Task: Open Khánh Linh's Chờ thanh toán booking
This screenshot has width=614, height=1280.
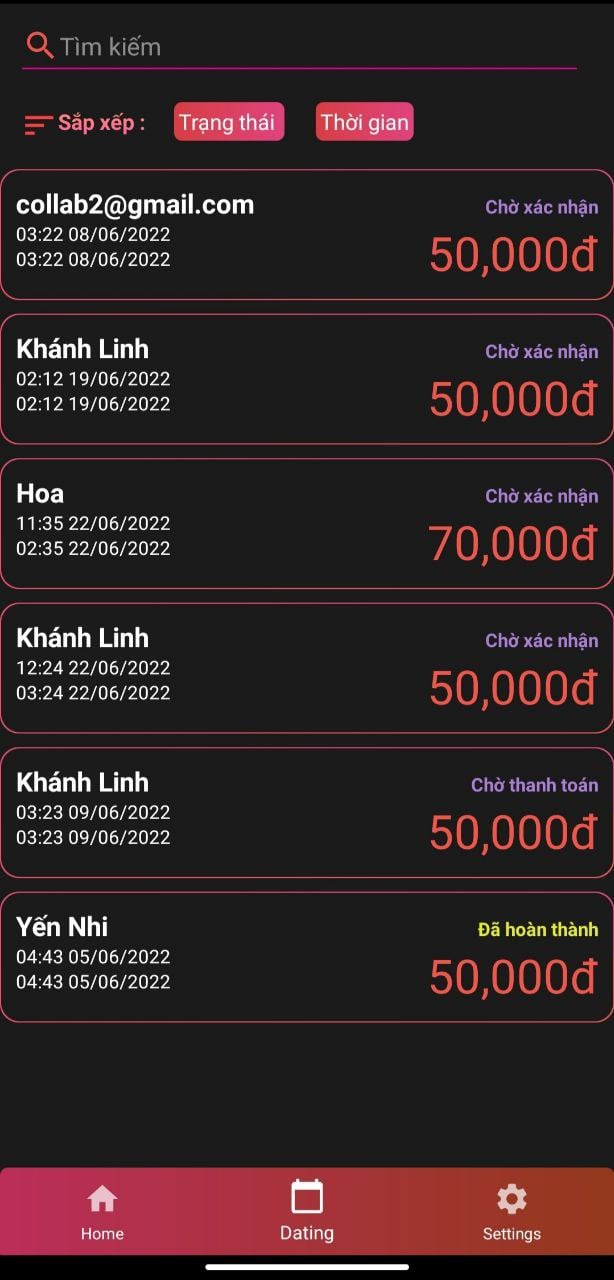Action: pyautogui.click(x=306, y=812)
